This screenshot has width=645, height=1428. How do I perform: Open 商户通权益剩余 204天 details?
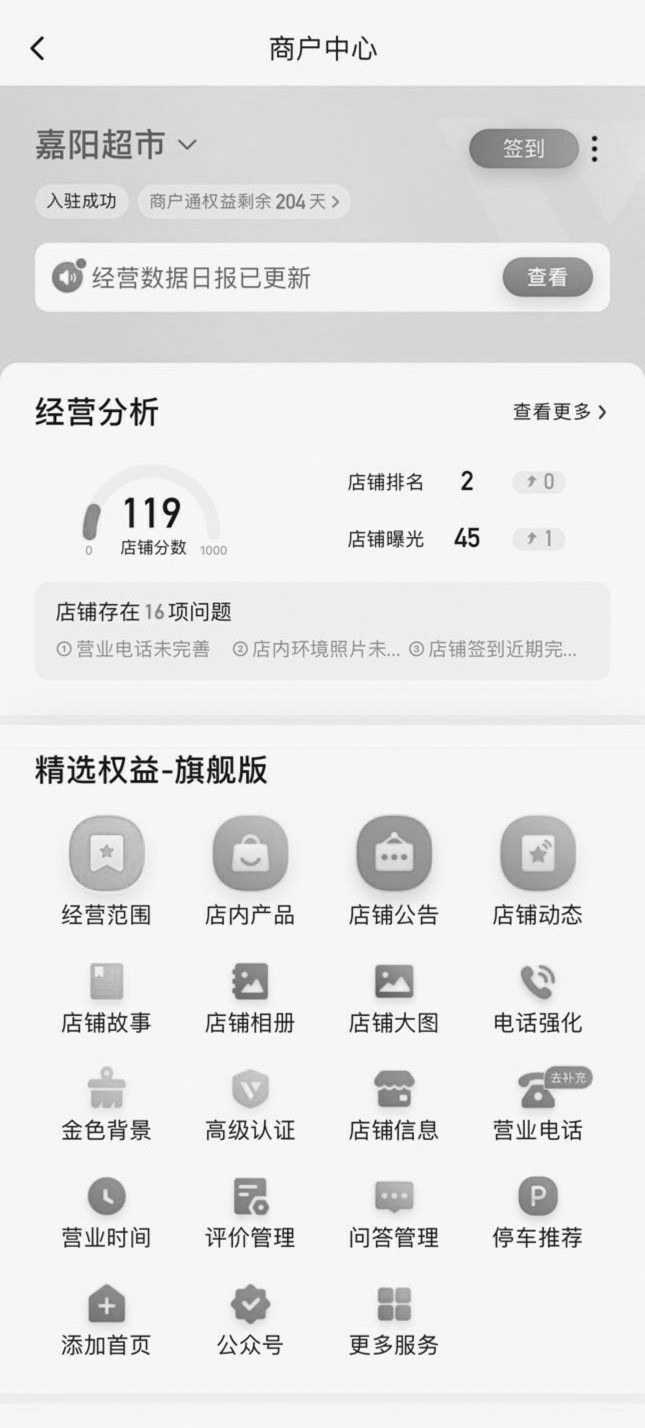point(243,201)
